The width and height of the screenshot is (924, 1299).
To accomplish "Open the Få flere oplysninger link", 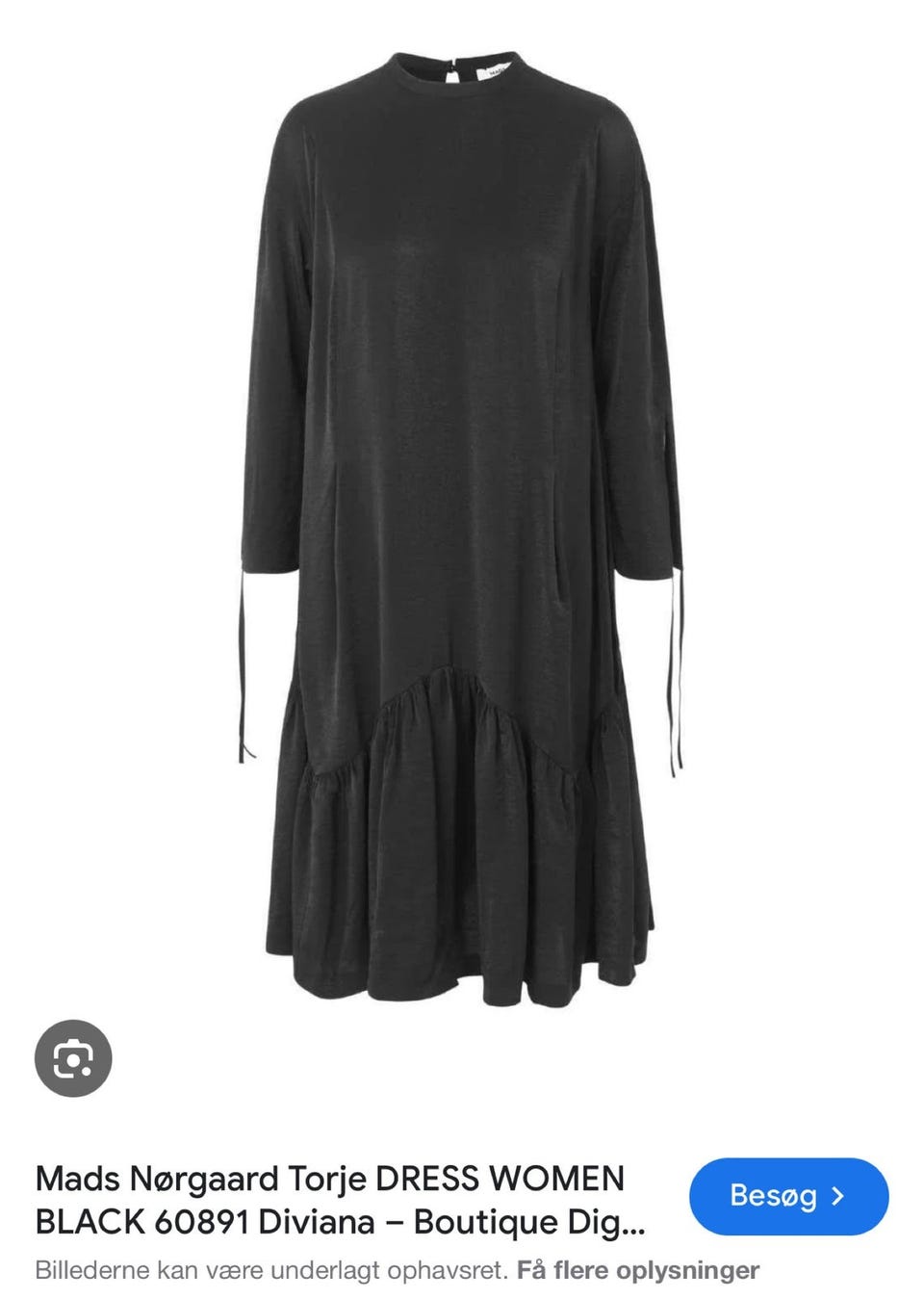I will click(x=638, y=1270).
